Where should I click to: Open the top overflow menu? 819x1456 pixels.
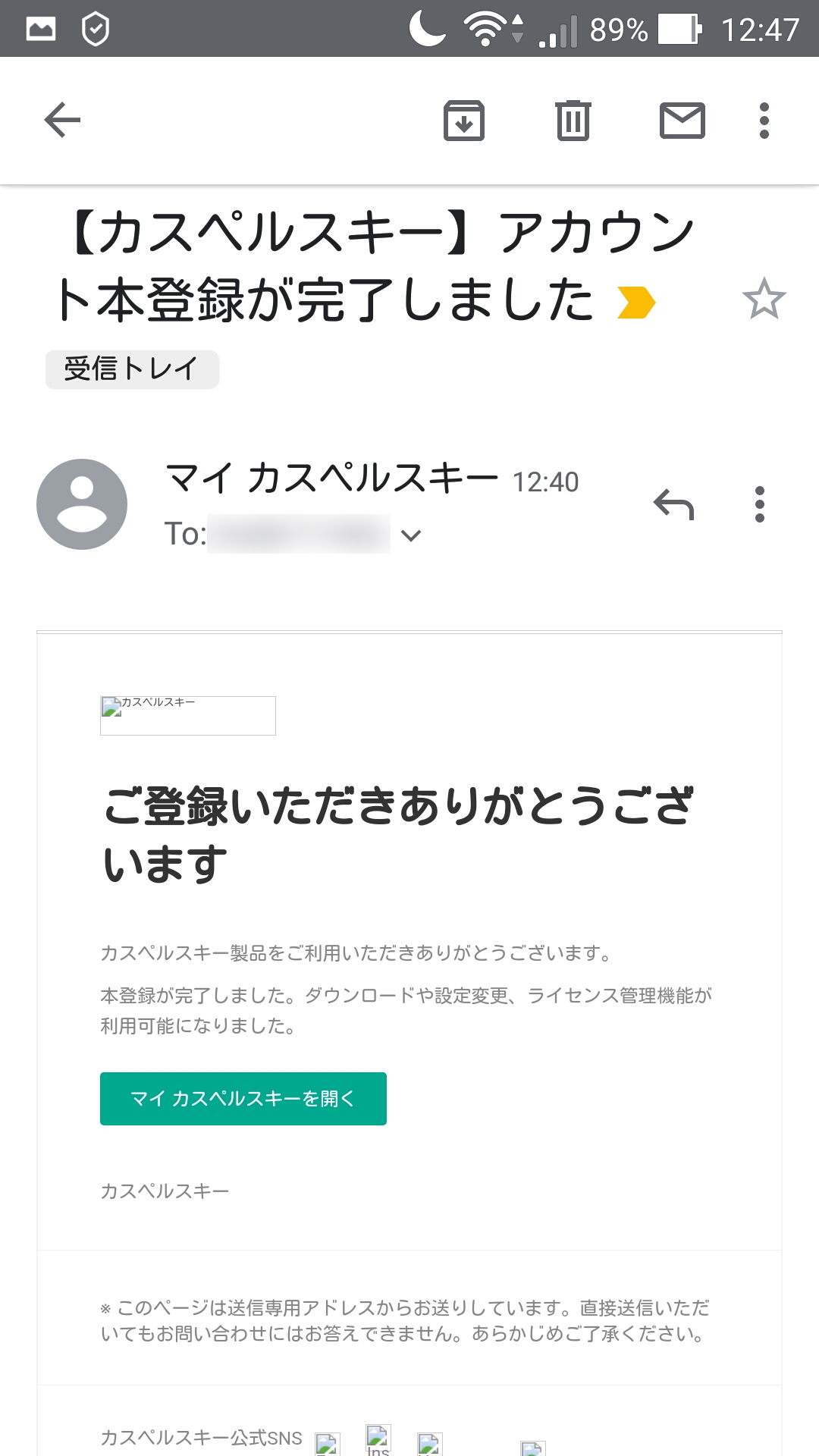(x=764, y=121)
